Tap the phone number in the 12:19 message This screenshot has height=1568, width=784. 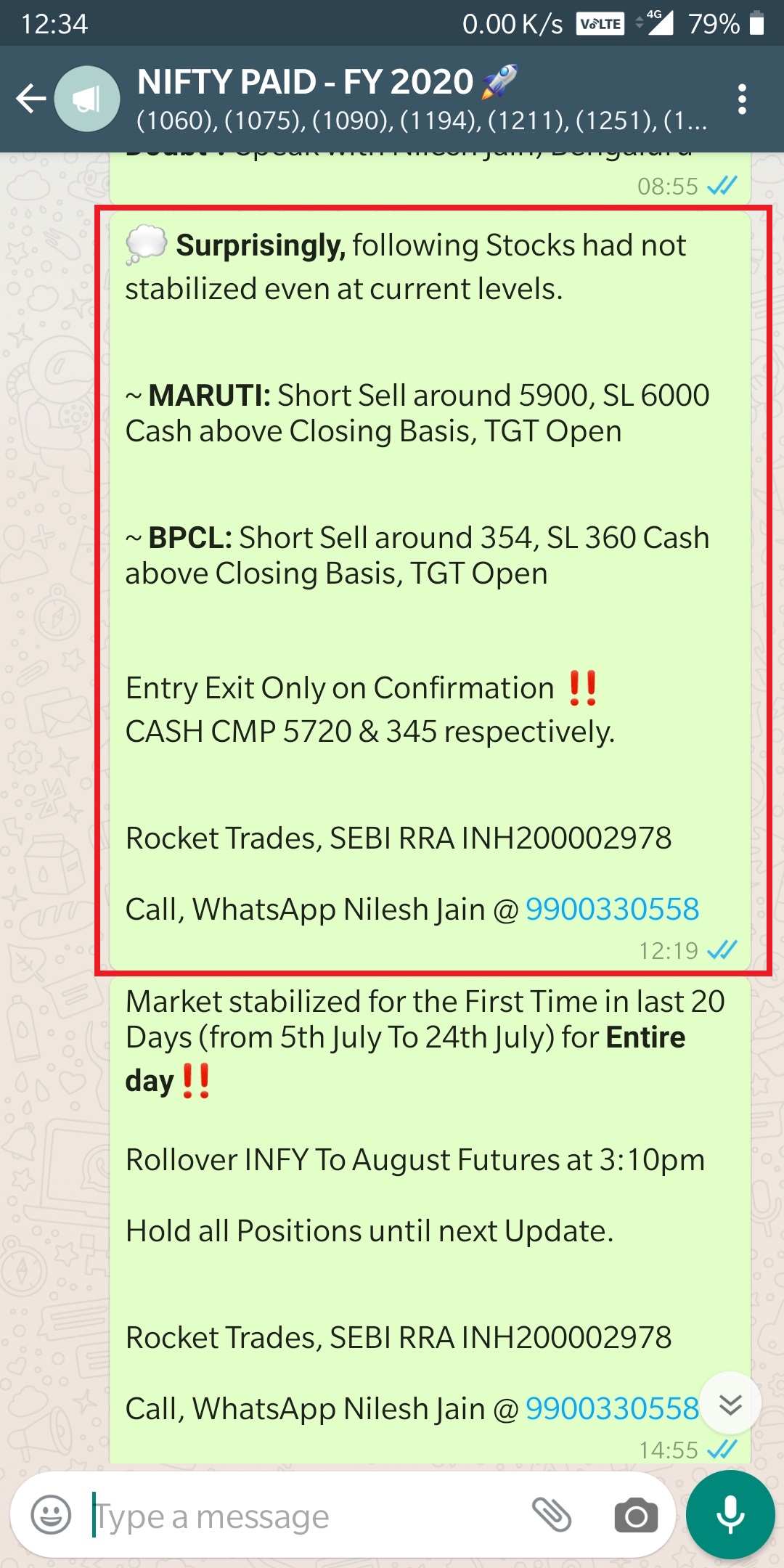click(x=612, y=909)
